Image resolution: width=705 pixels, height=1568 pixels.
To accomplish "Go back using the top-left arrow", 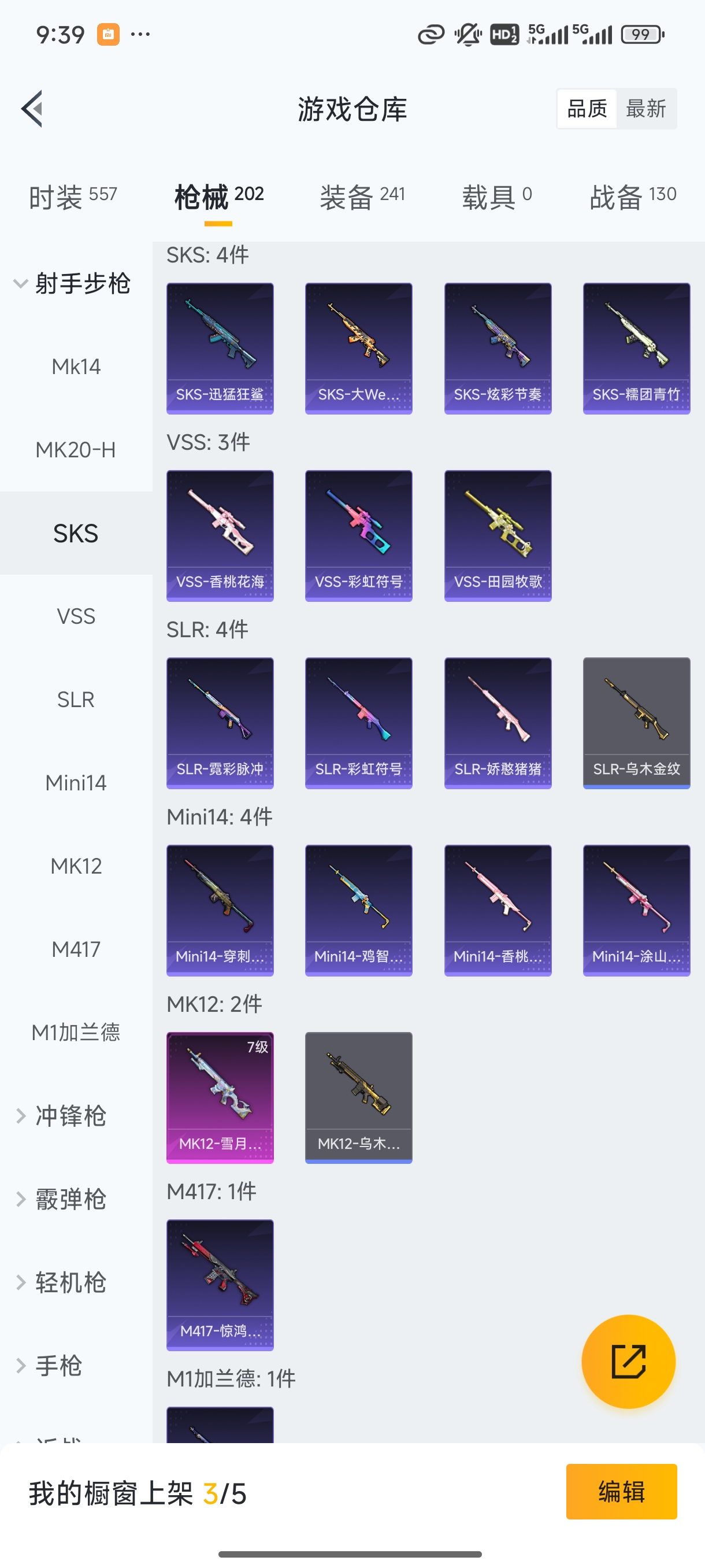I will (32, 109).
